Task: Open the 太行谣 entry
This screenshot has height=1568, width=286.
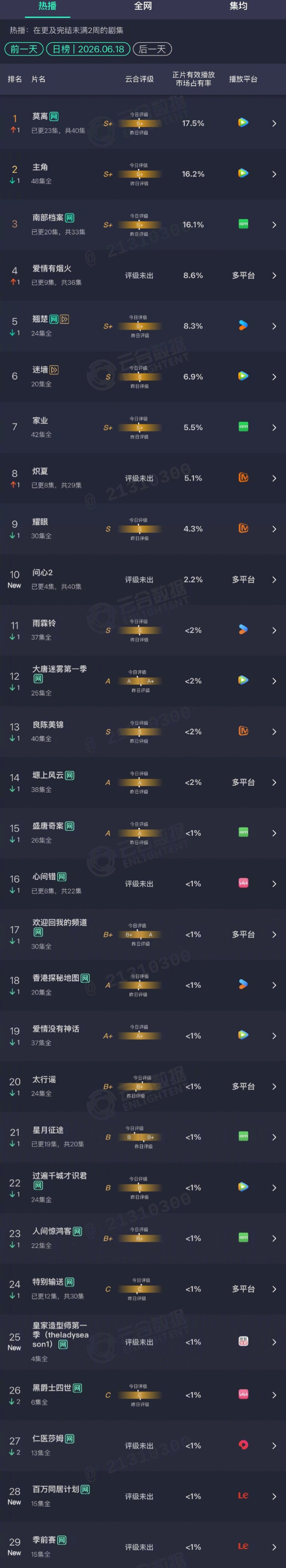Action: pyautogui.click(x=143, y=1086)
